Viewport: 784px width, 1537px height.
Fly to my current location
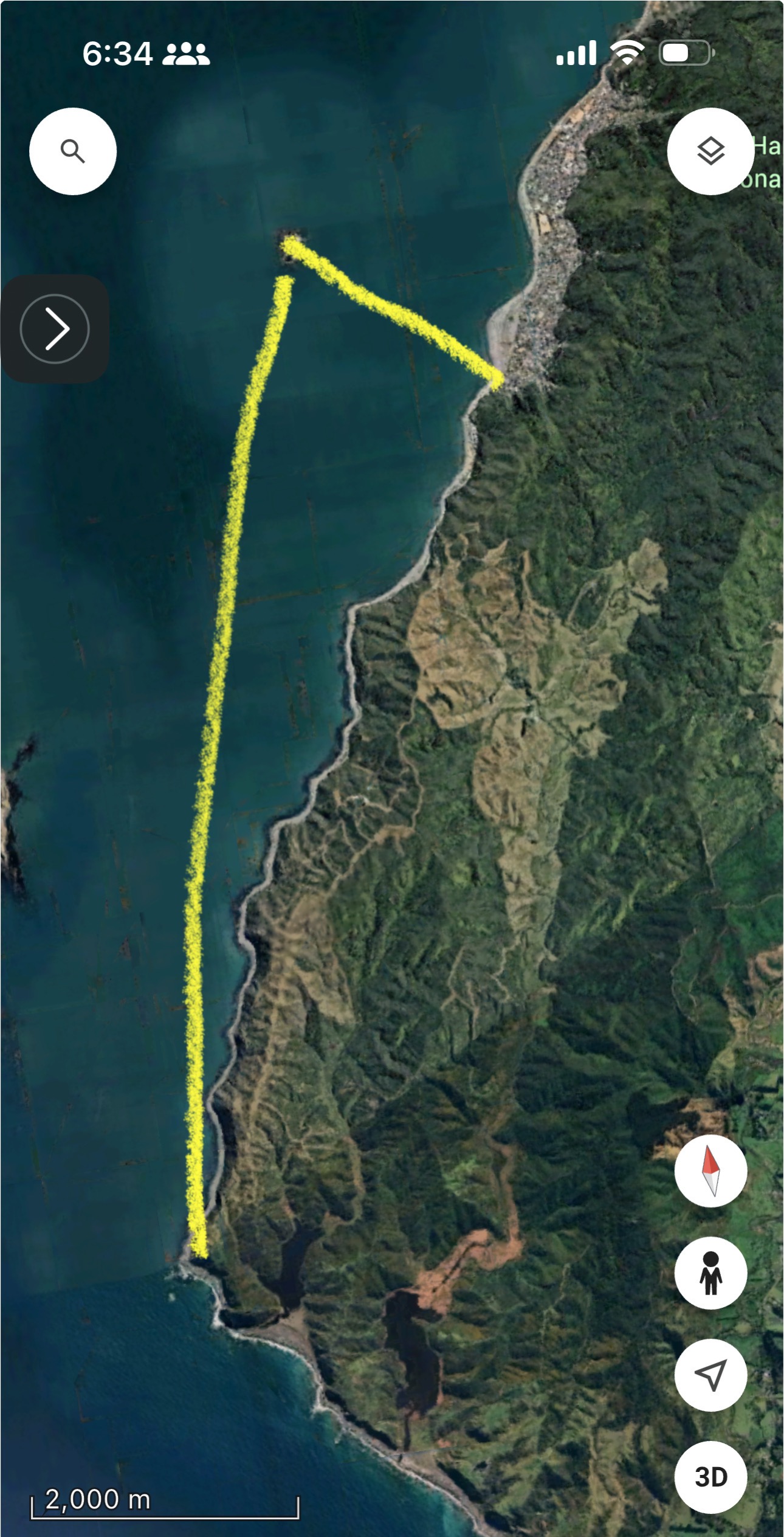tap(710, 1375)
